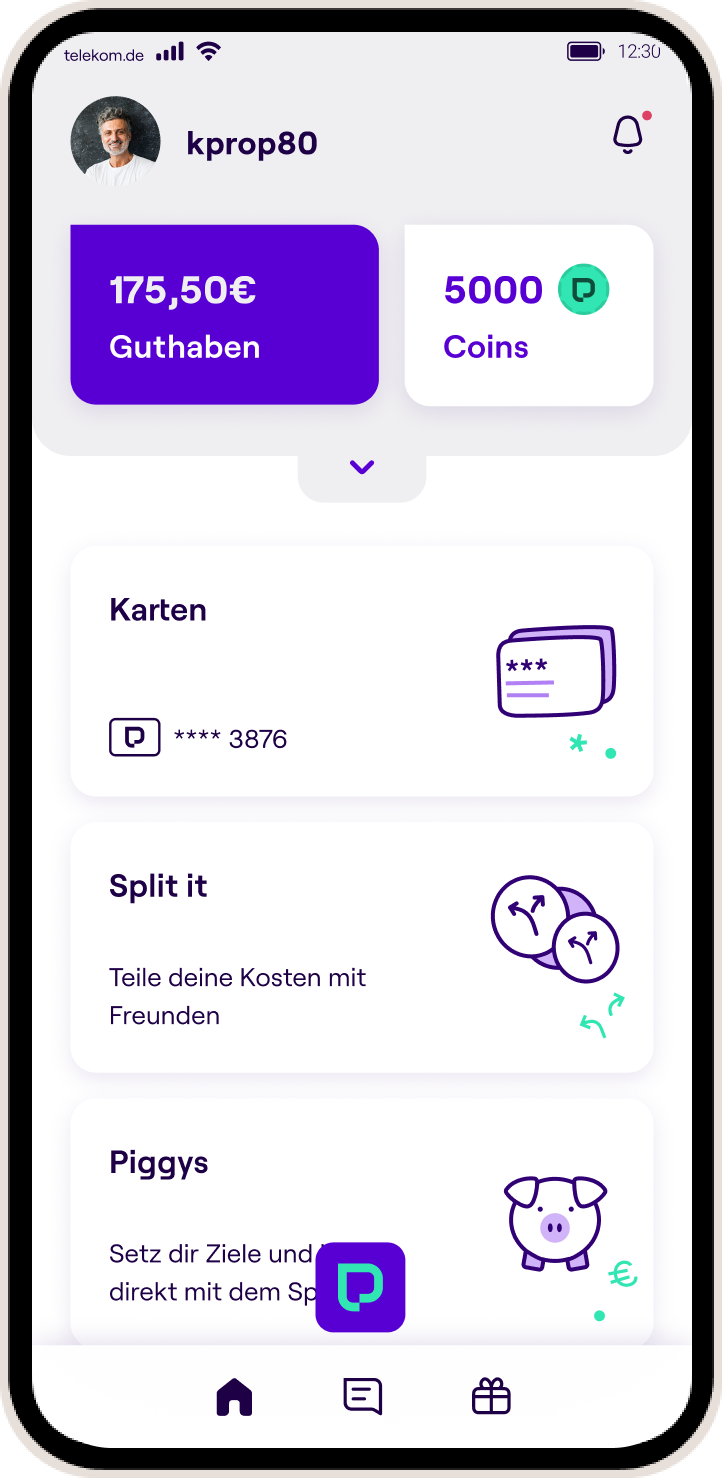This screenshot has width=724, height=1480.
Task: Open the Split it card
Action: [362, 947]
